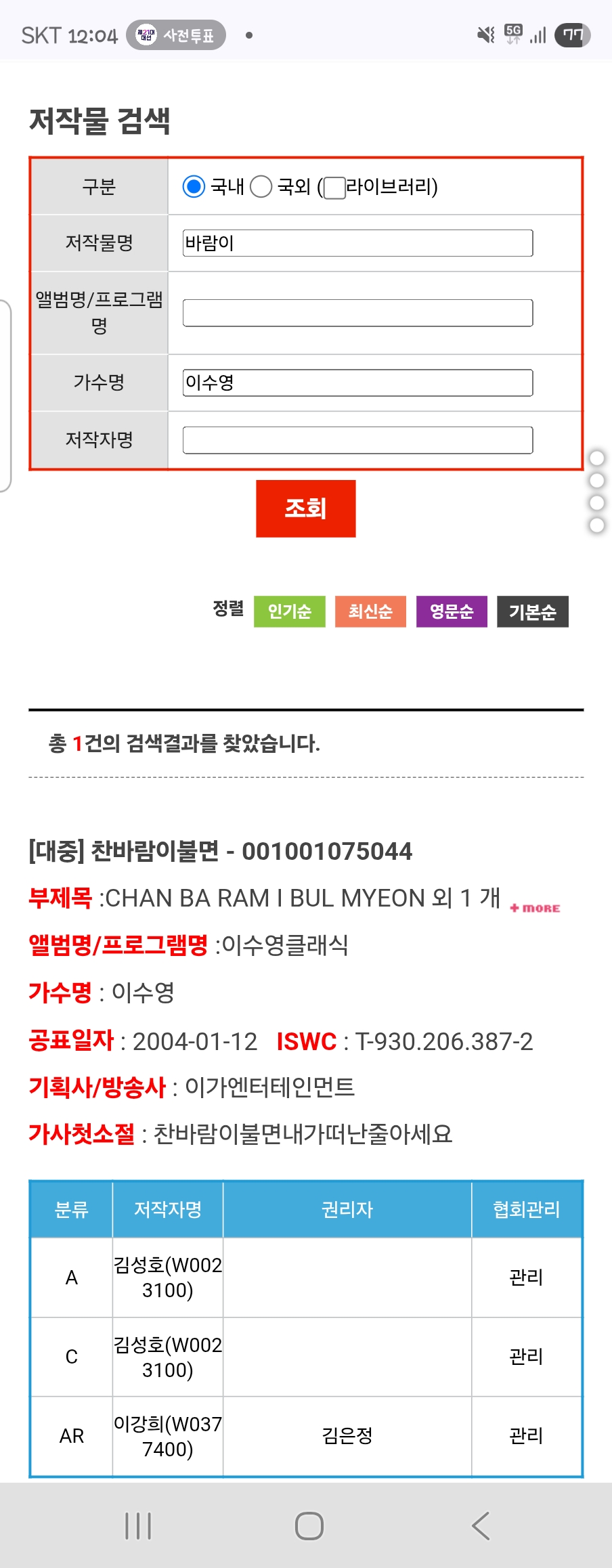Viewport: 612px width, 1568px height.
Task: Focus the 앨범명/프로그램명 input field
Action: click(x=357, y=313)
